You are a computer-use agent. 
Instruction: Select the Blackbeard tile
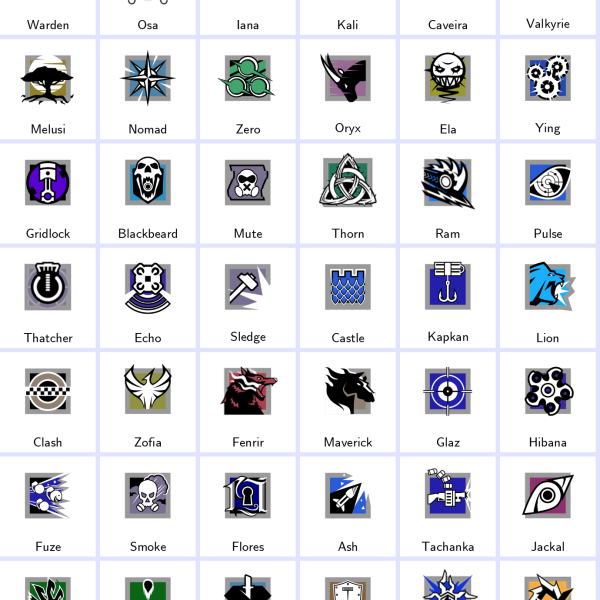click(x=148, y=193)
